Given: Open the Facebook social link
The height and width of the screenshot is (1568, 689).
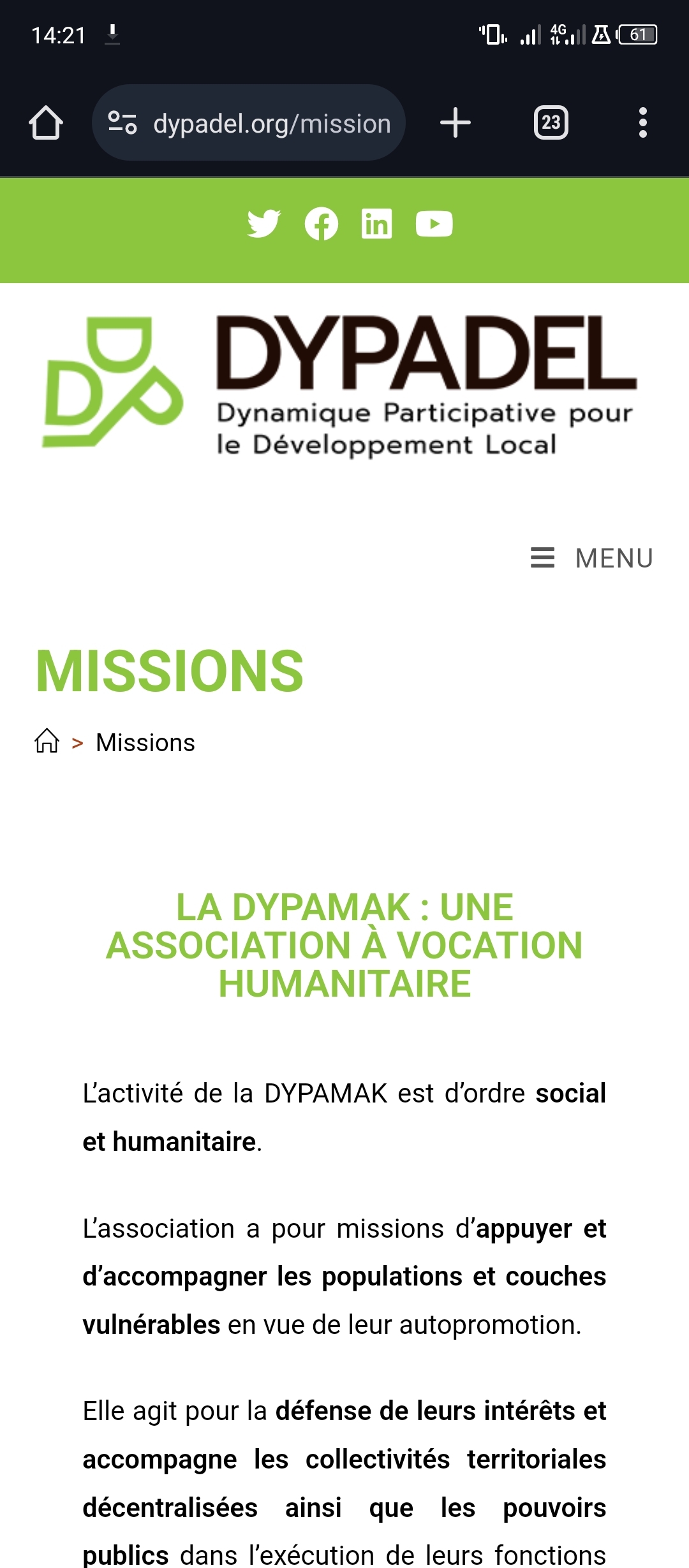Looking at the screenshot, I should coord(321,224).
